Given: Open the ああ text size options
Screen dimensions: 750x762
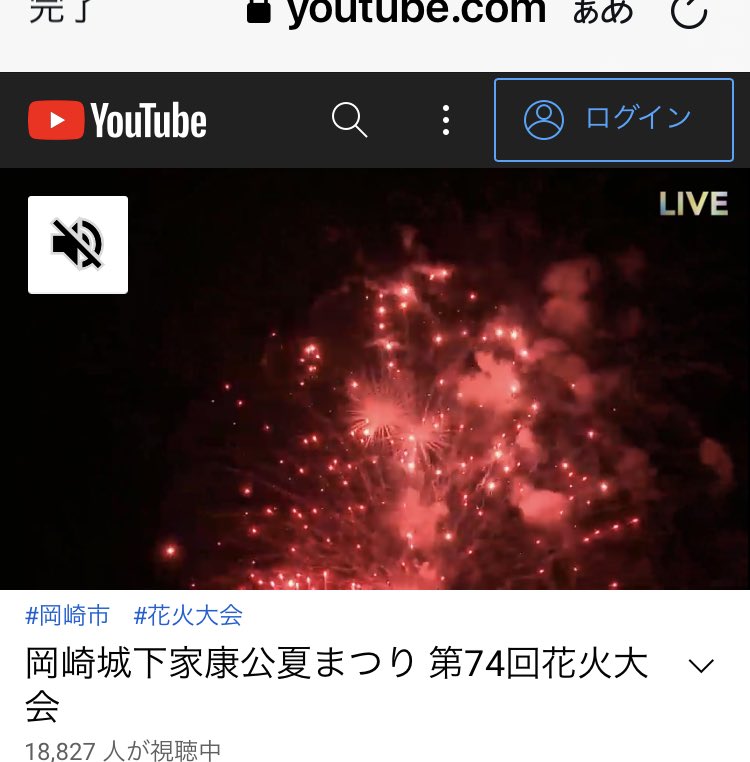Looking at the screenshot, I should (x=603, y=12).
